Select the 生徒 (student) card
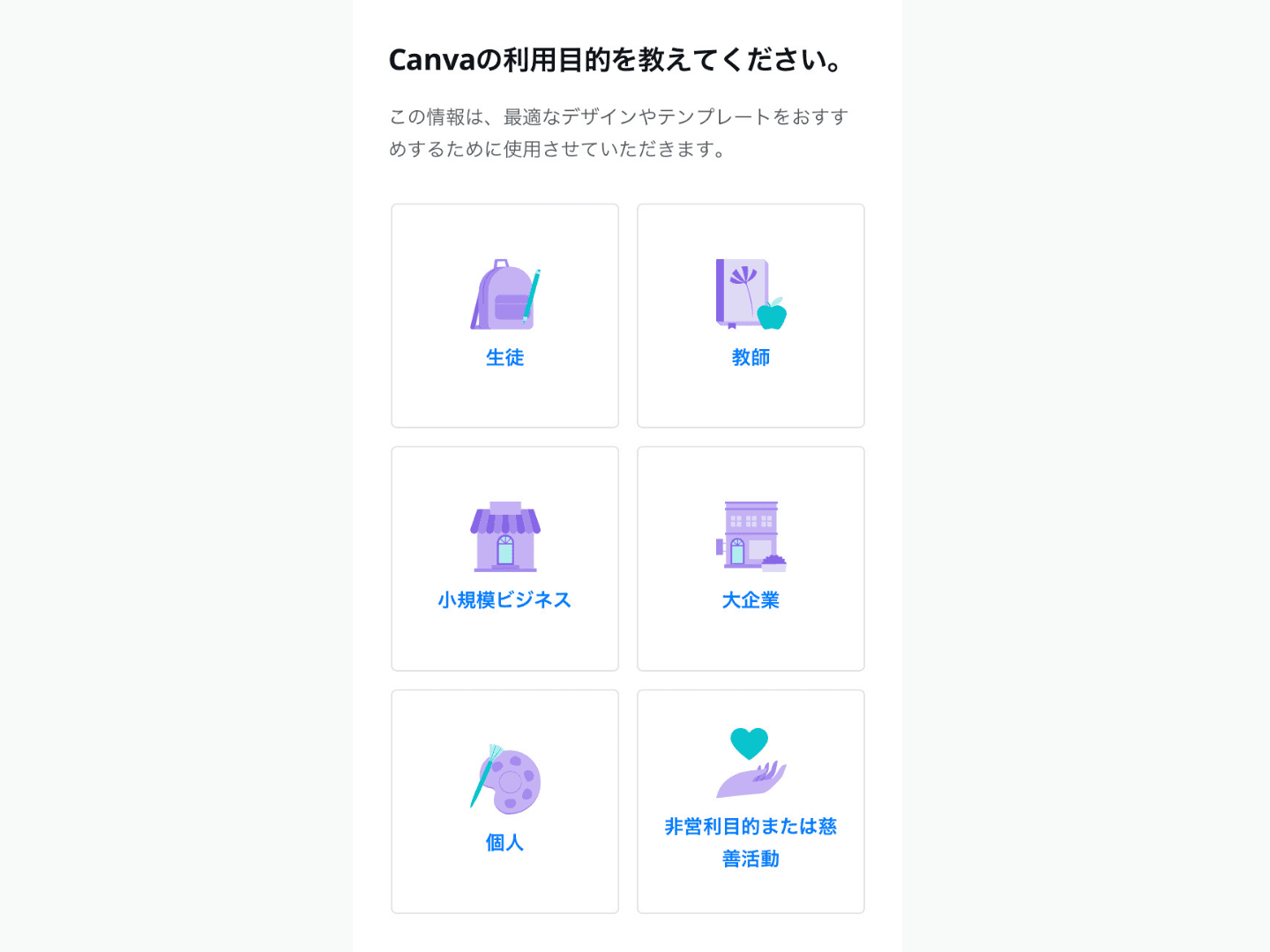This screenshot has height=952, width=1270. click(504, 316)
